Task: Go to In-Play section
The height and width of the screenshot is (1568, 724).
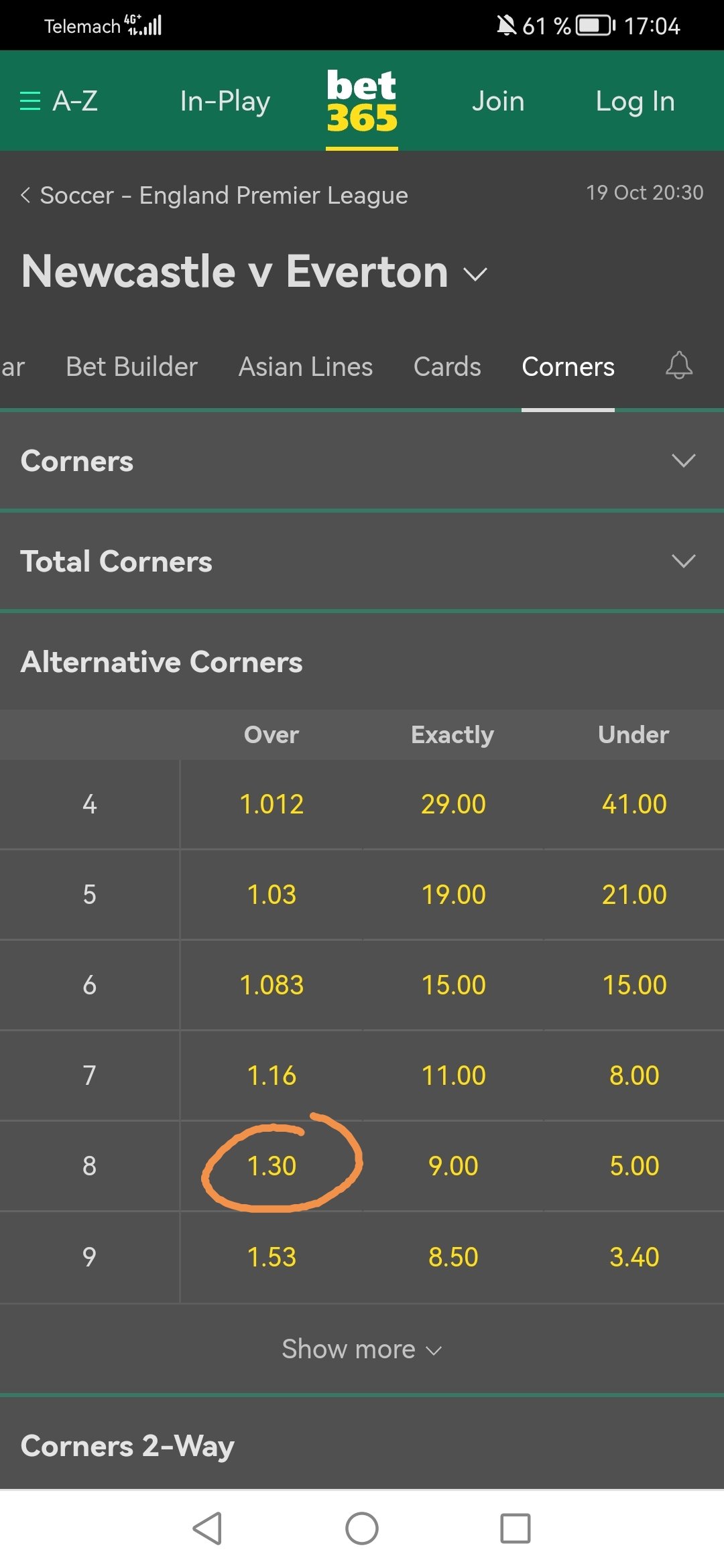Action: [225, 101]
